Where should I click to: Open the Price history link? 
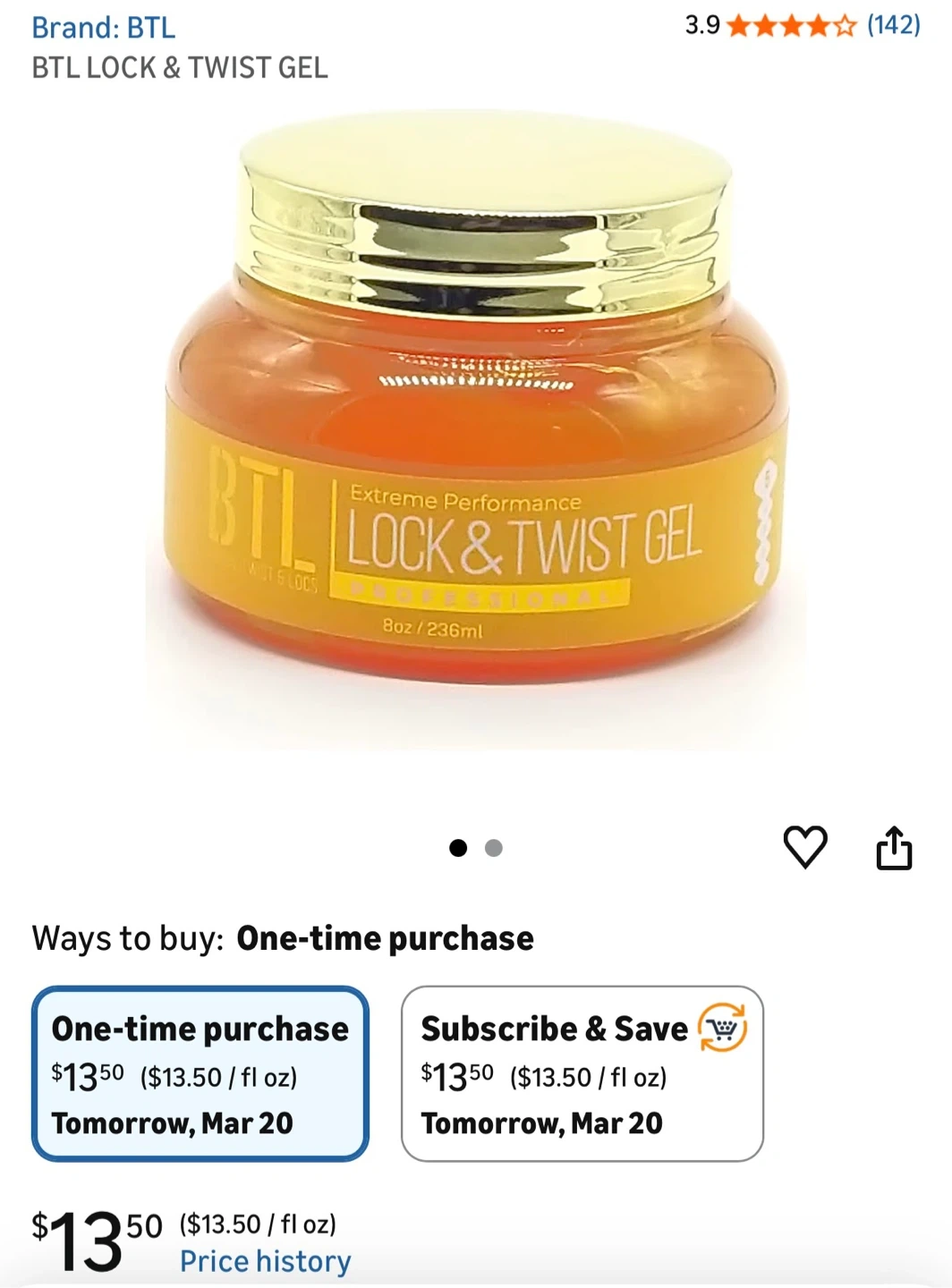pos(266,1261)
